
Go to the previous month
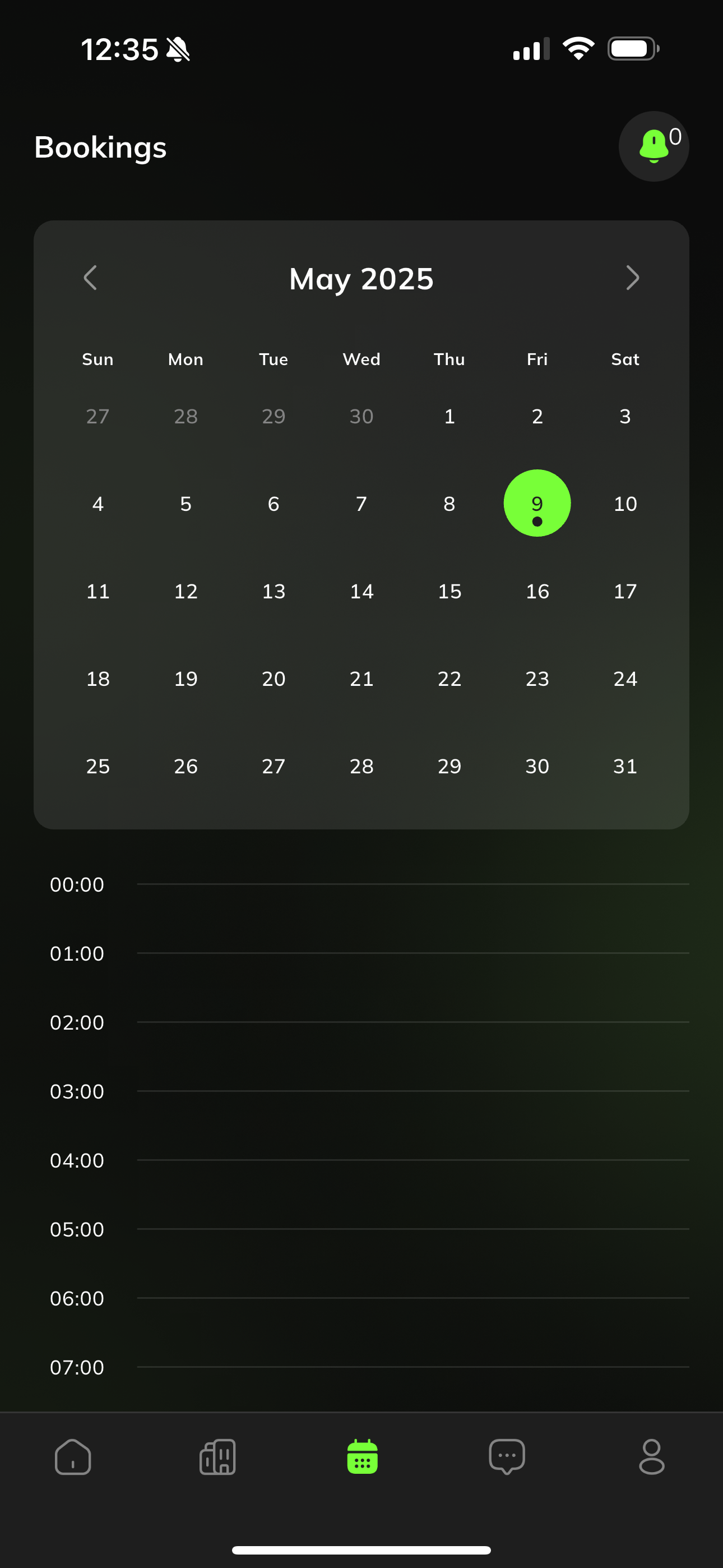click(90, 278)
